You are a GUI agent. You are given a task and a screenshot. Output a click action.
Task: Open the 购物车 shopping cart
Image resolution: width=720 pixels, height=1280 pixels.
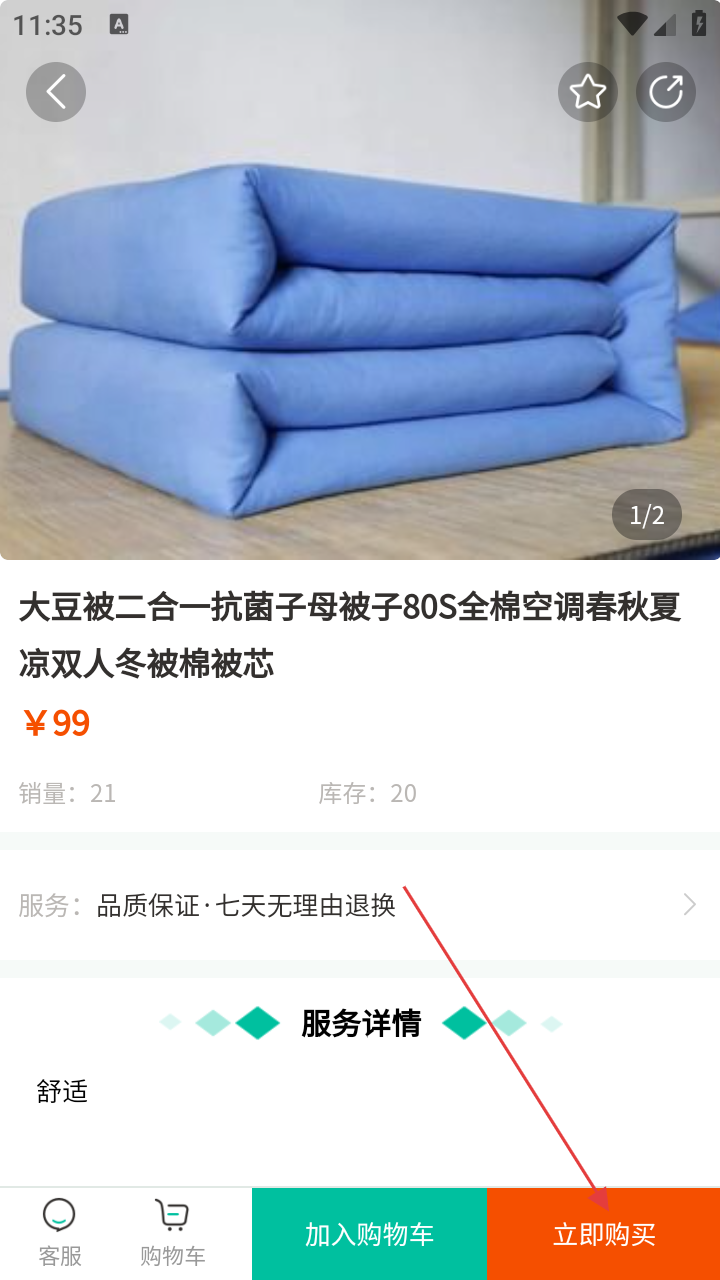point(172,1233)
